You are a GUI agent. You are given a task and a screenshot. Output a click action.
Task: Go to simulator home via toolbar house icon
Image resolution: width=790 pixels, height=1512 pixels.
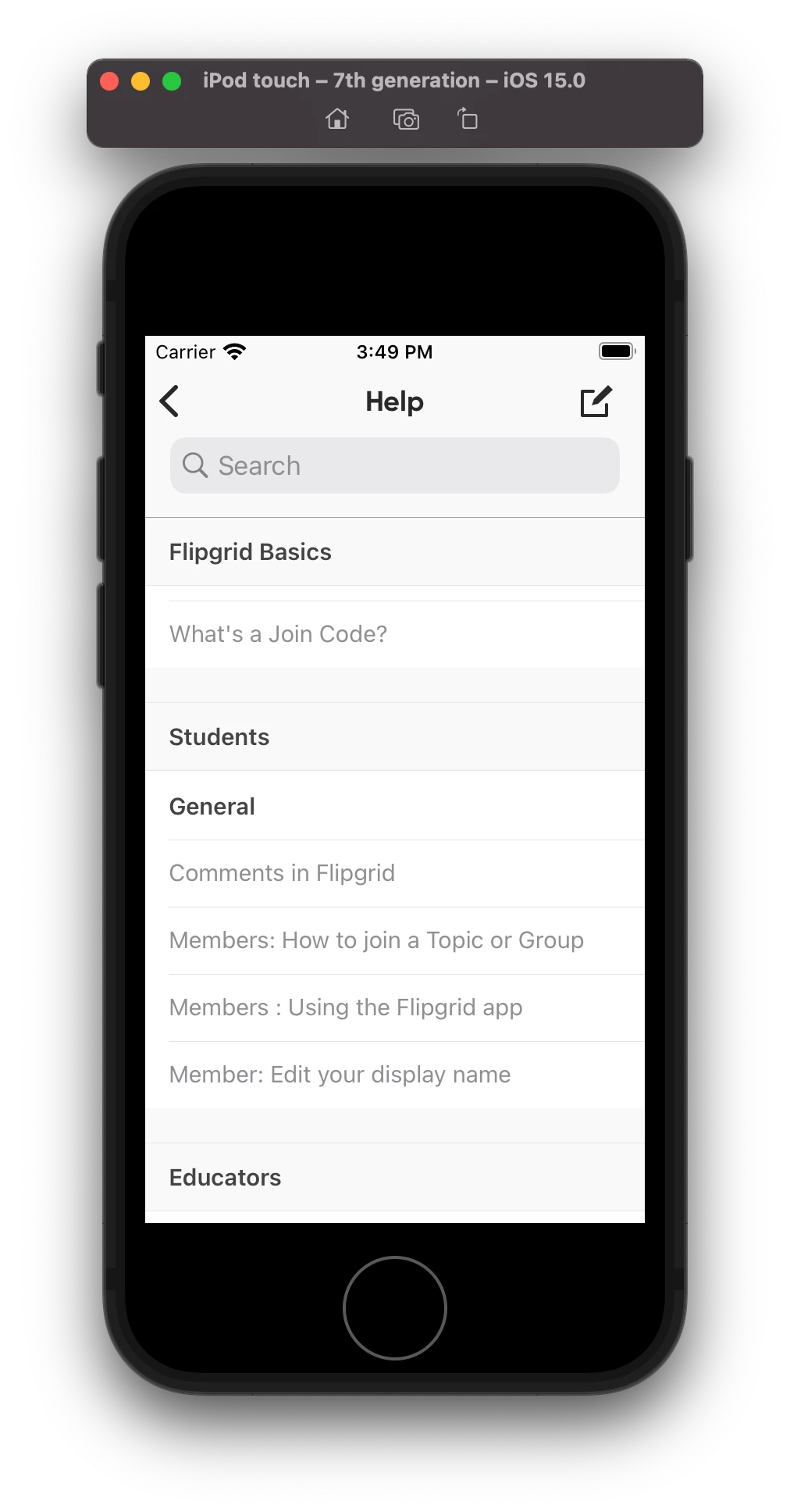click(337, 119)
